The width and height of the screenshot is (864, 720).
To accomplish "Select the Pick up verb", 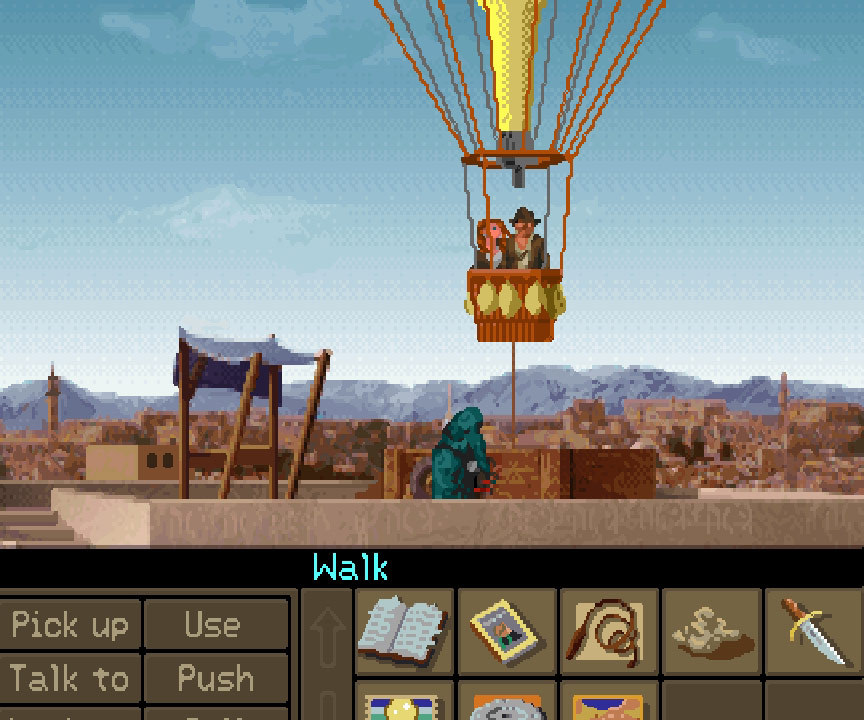I will pos(71,625).
